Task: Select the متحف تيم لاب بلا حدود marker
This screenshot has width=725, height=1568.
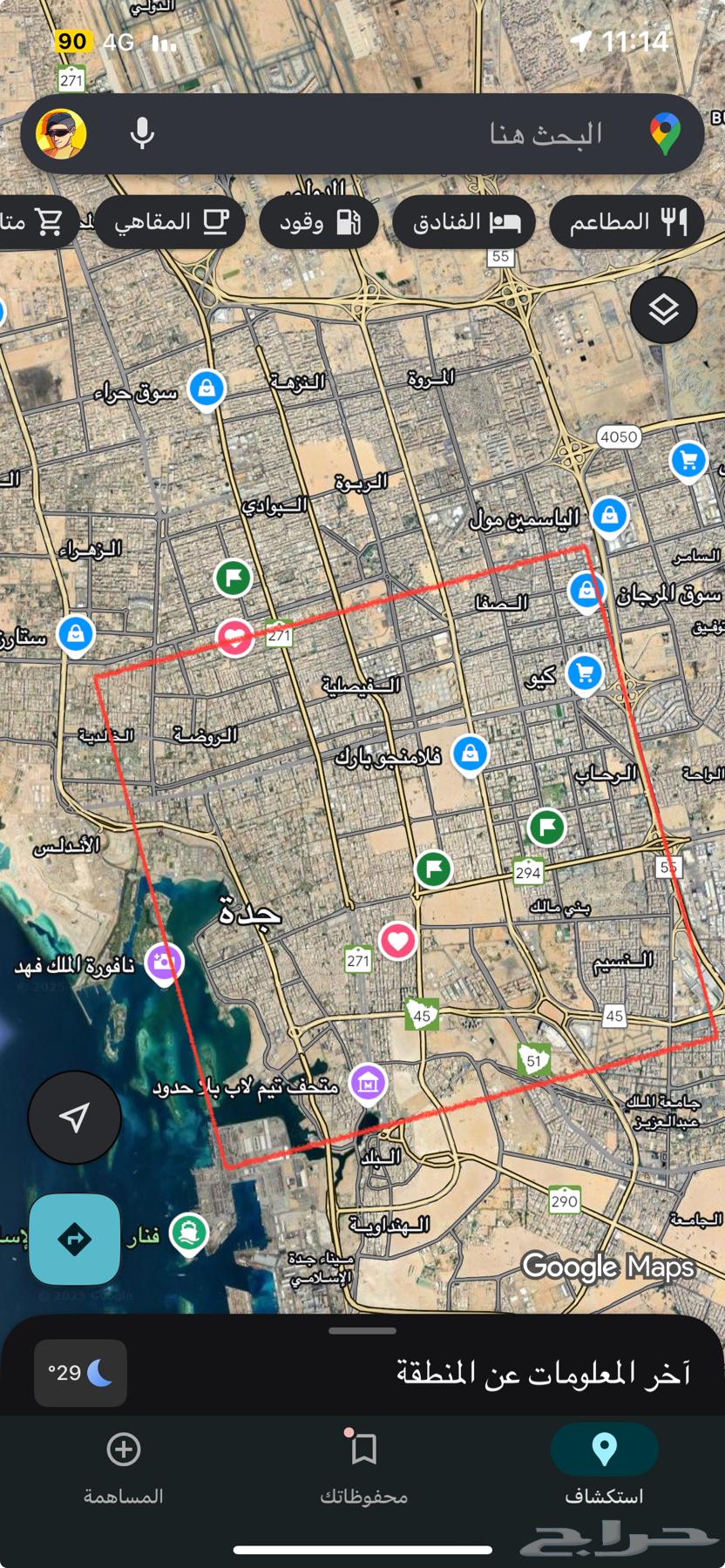Action: (x=368, y=1083)
